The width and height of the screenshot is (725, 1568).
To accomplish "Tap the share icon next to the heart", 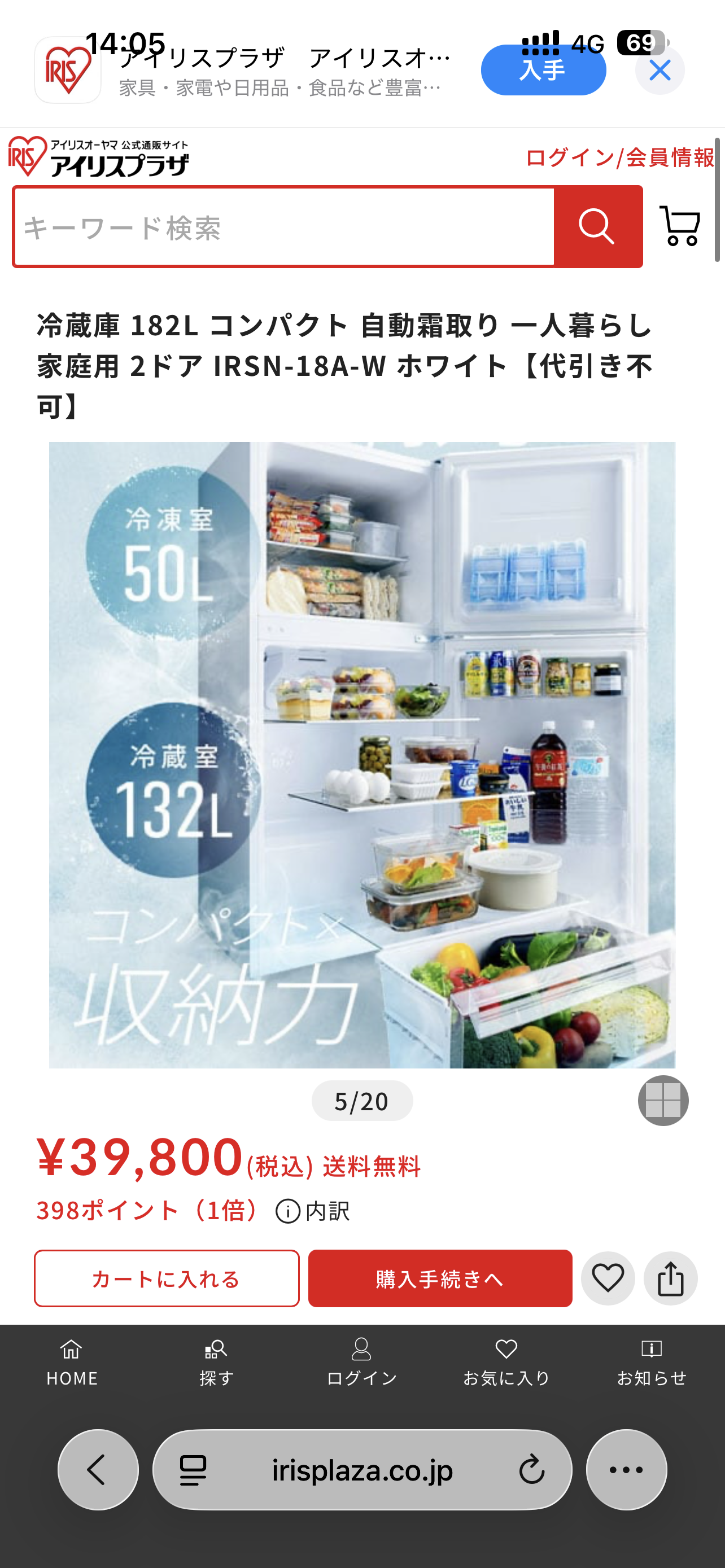I will tap(670, 1279).
